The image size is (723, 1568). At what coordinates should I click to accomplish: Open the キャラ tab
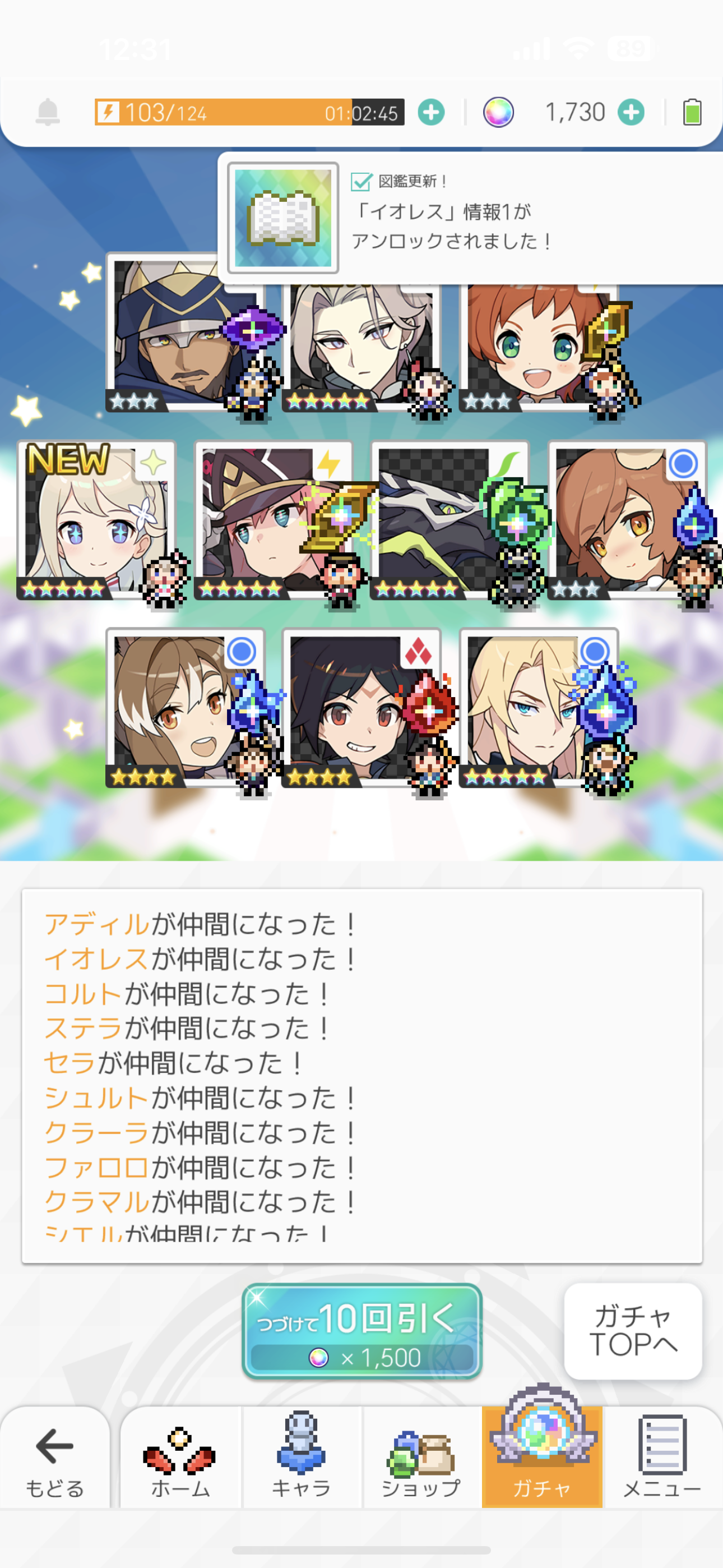click(x=302, y=1461)
